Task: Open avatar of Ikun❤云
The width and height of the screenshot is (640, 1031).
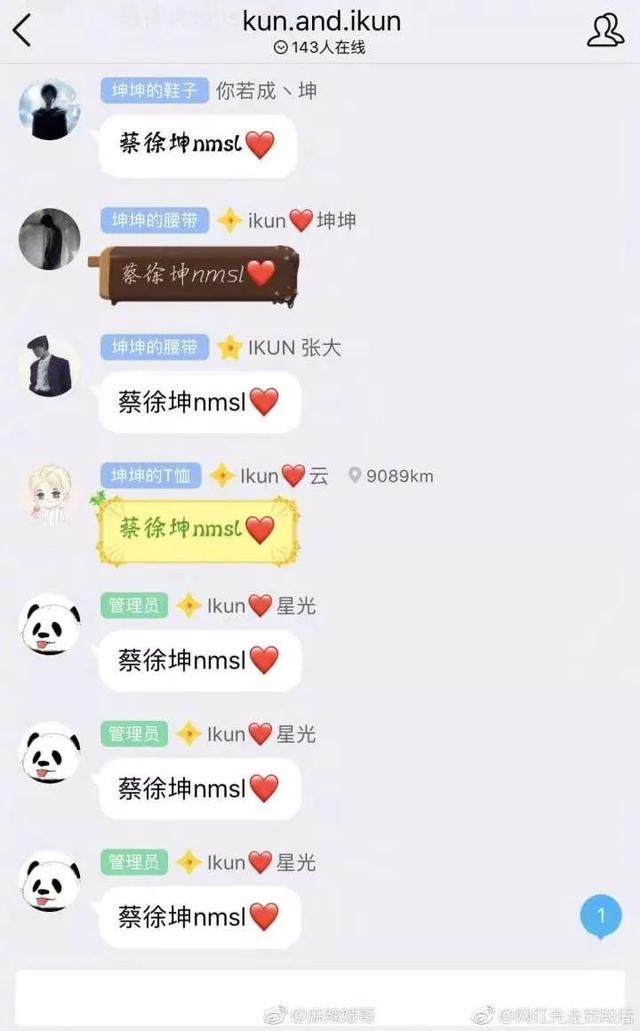Action: click(x=49, y=494)
